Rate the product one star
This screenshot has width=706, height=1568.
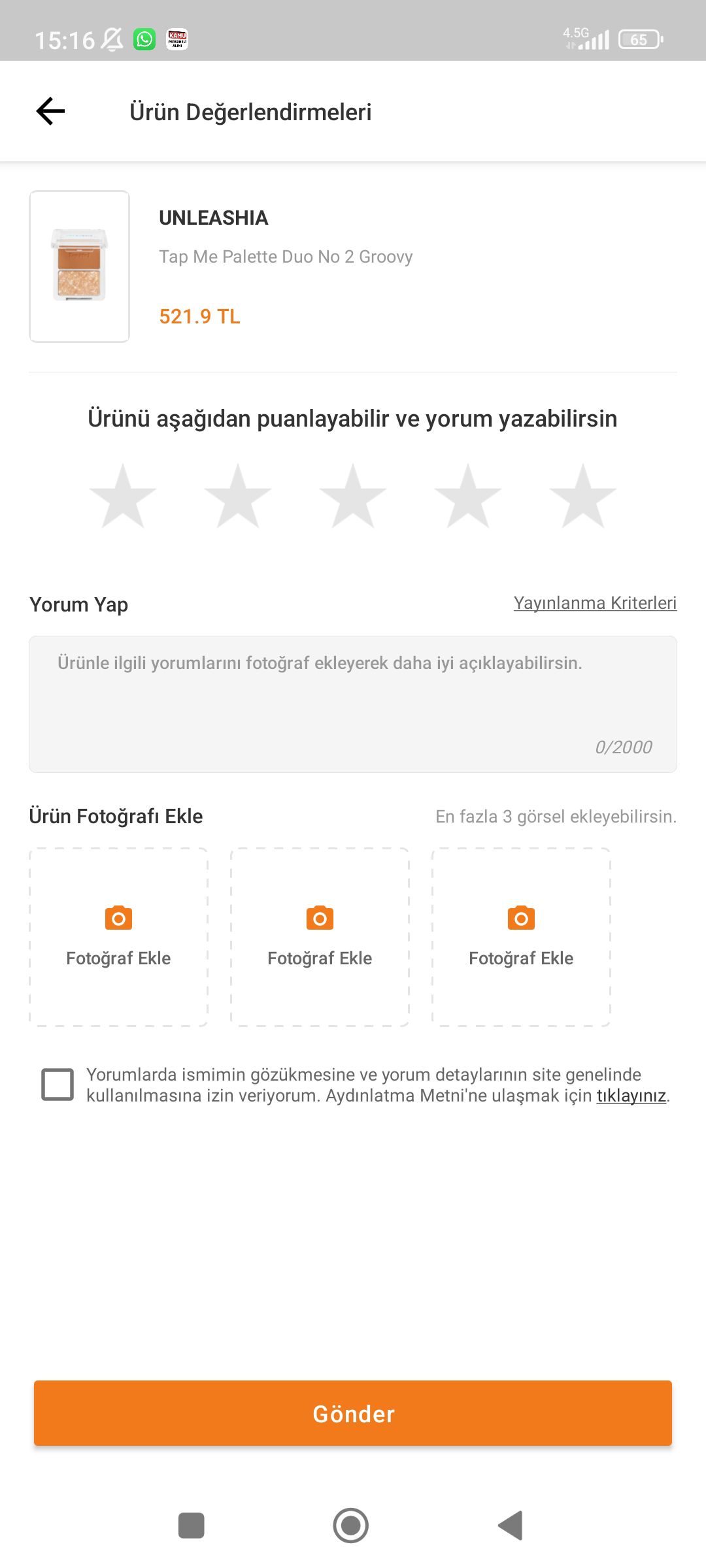123,497
